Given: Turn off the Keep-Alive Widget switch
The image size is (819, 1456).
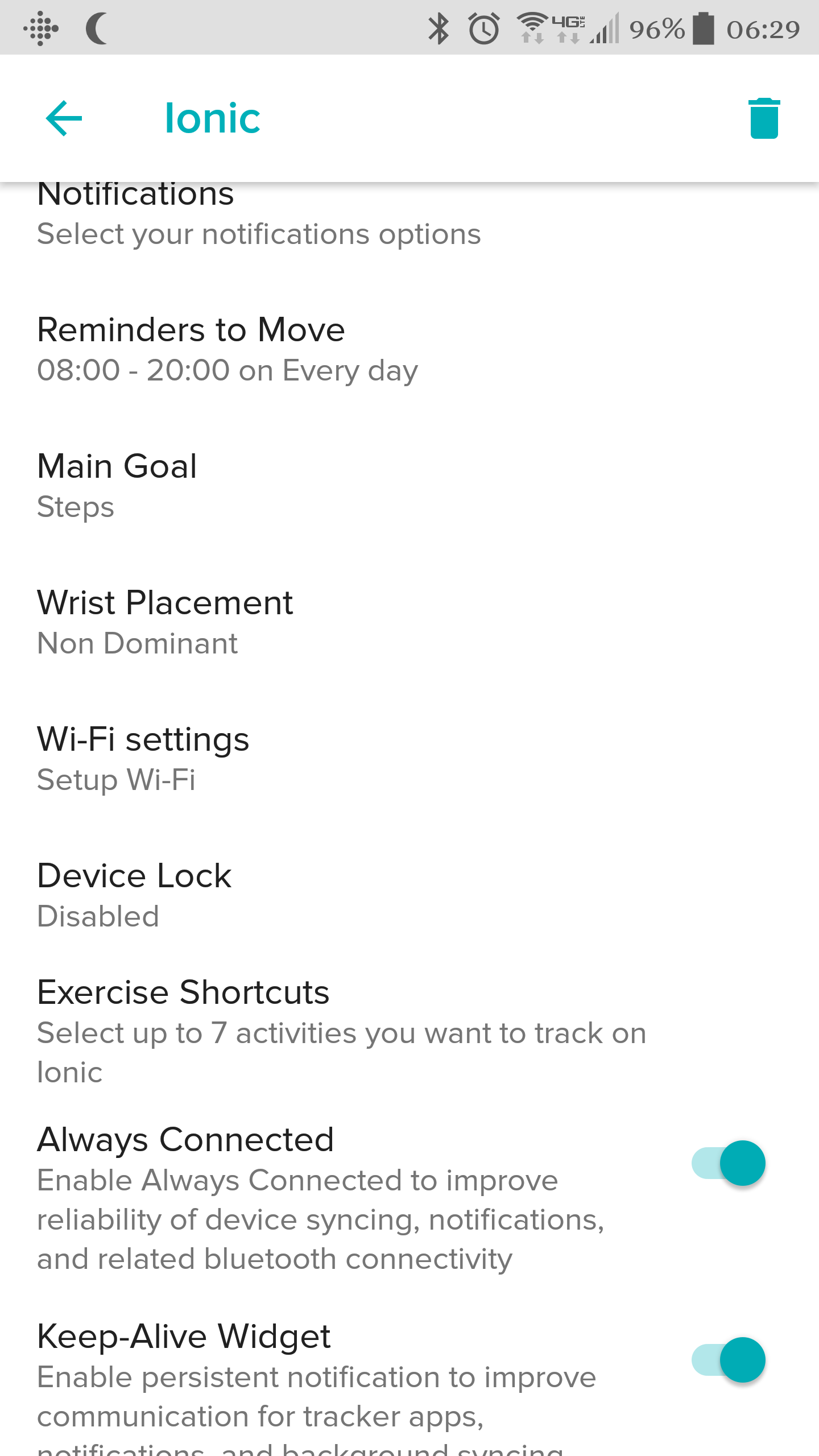Looking at the screenshot, I should click(729, 1360).
